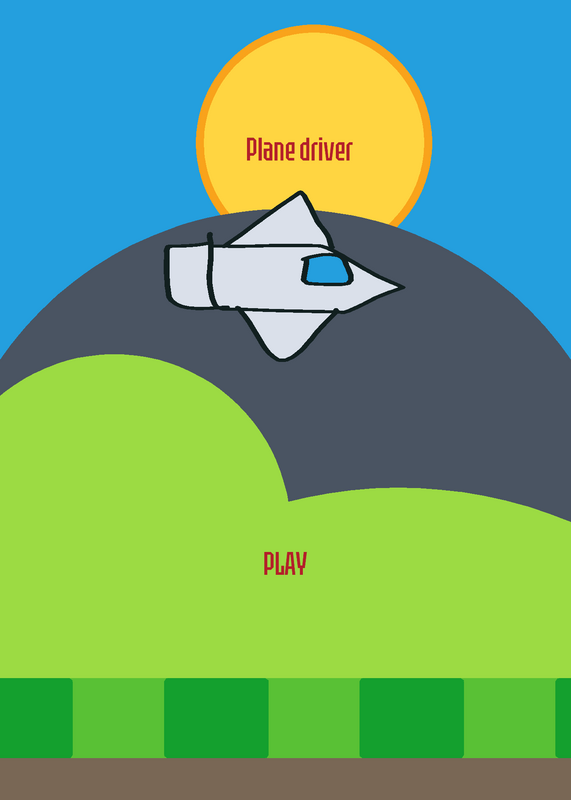This screenshot has height=800, width=571.
Task: Tap PLAY to start the game
Action: pyautogui.click(x=285, y=563)
